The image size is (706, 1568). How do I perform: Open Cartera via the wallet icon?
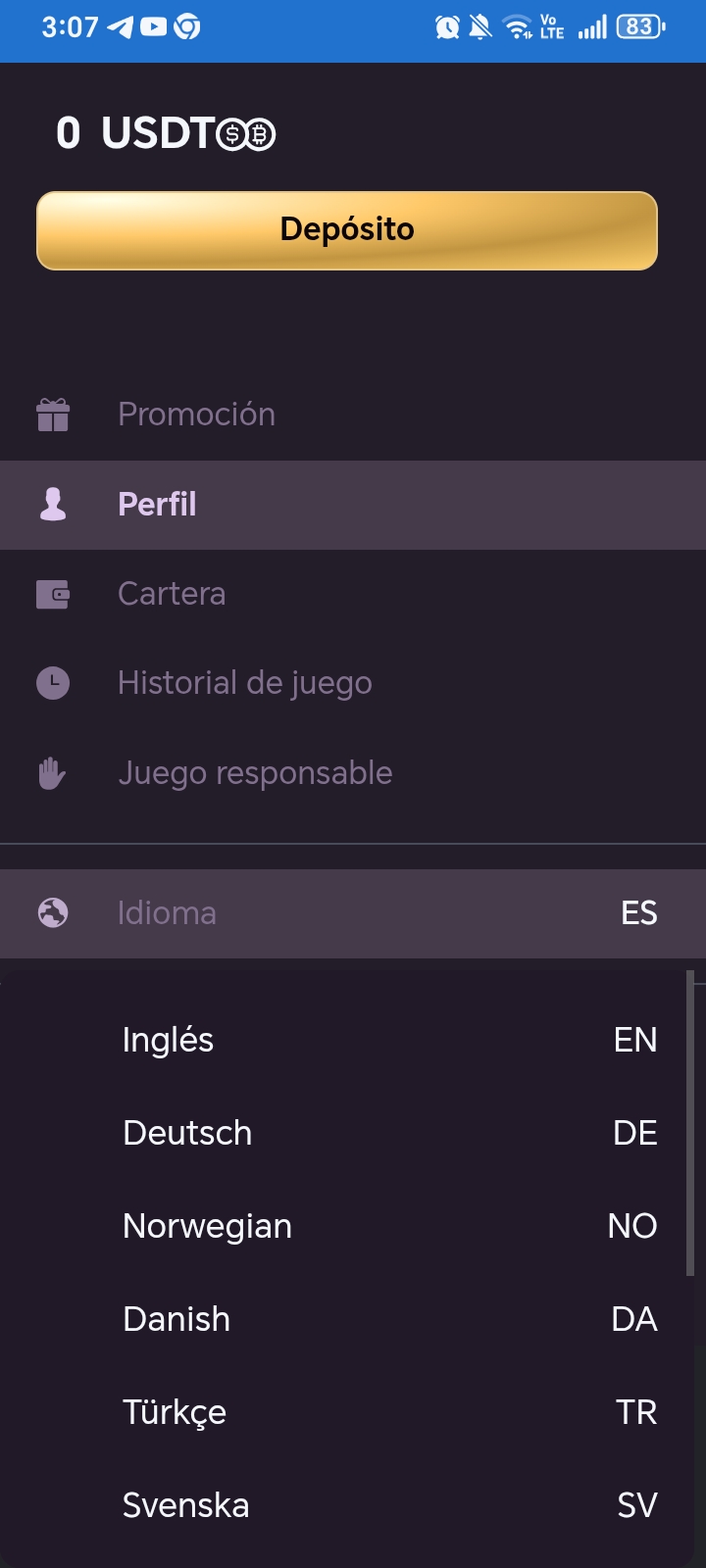(52, 593)
